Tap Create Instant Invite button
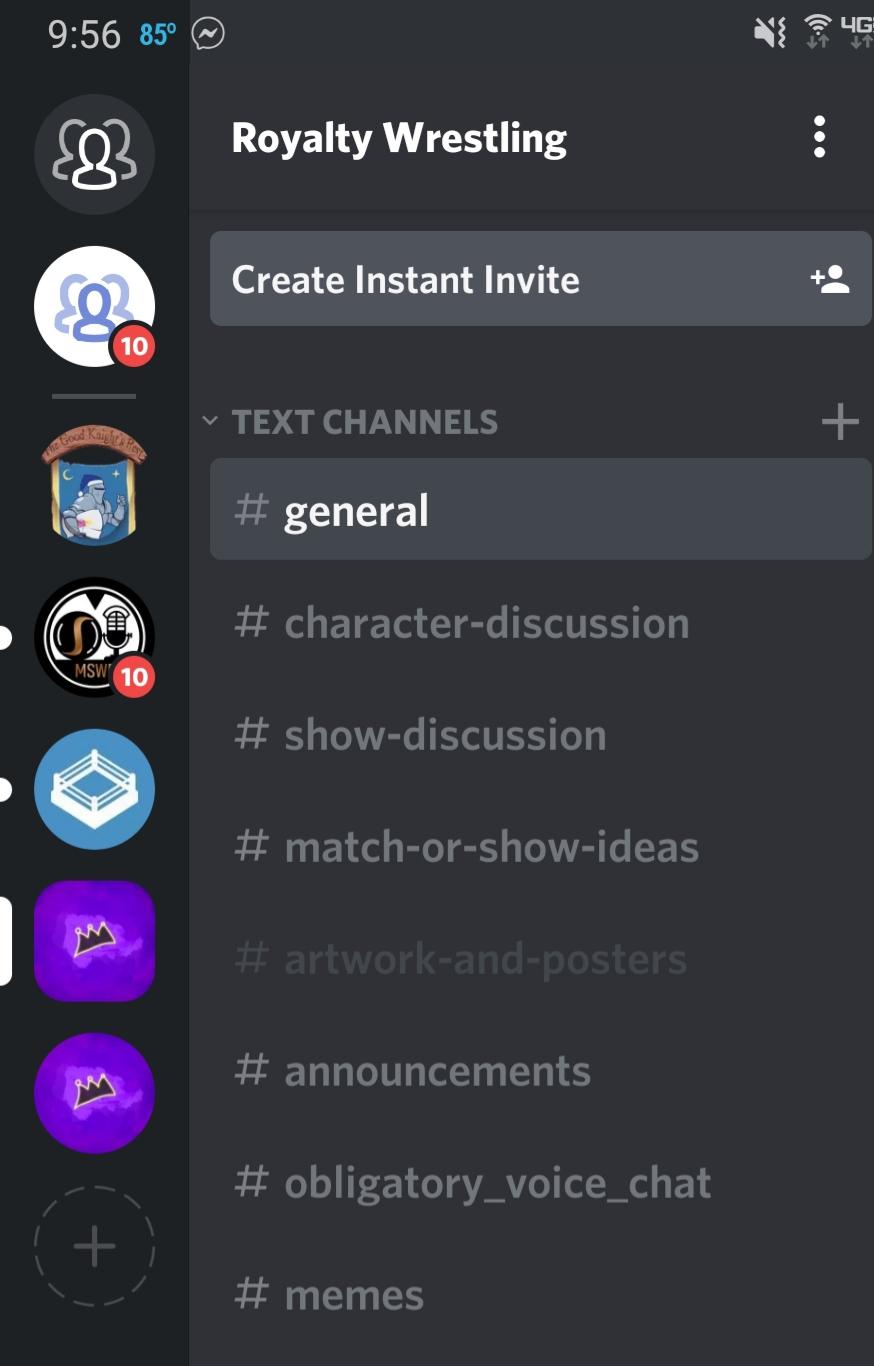The width and height of the screenshot is (874, 1366). [x=540, y=279]
